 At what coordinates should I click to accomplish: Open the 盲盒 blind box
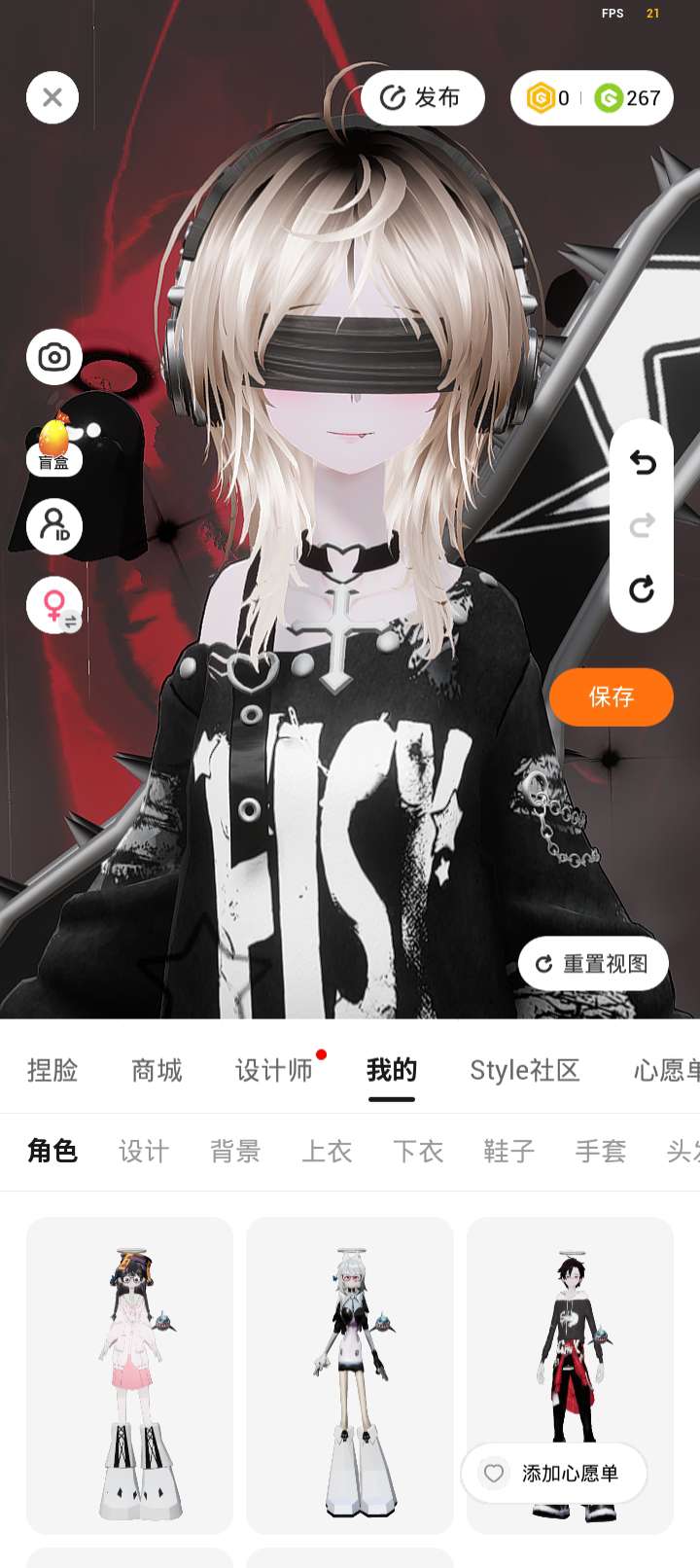(x=54, y=443)
